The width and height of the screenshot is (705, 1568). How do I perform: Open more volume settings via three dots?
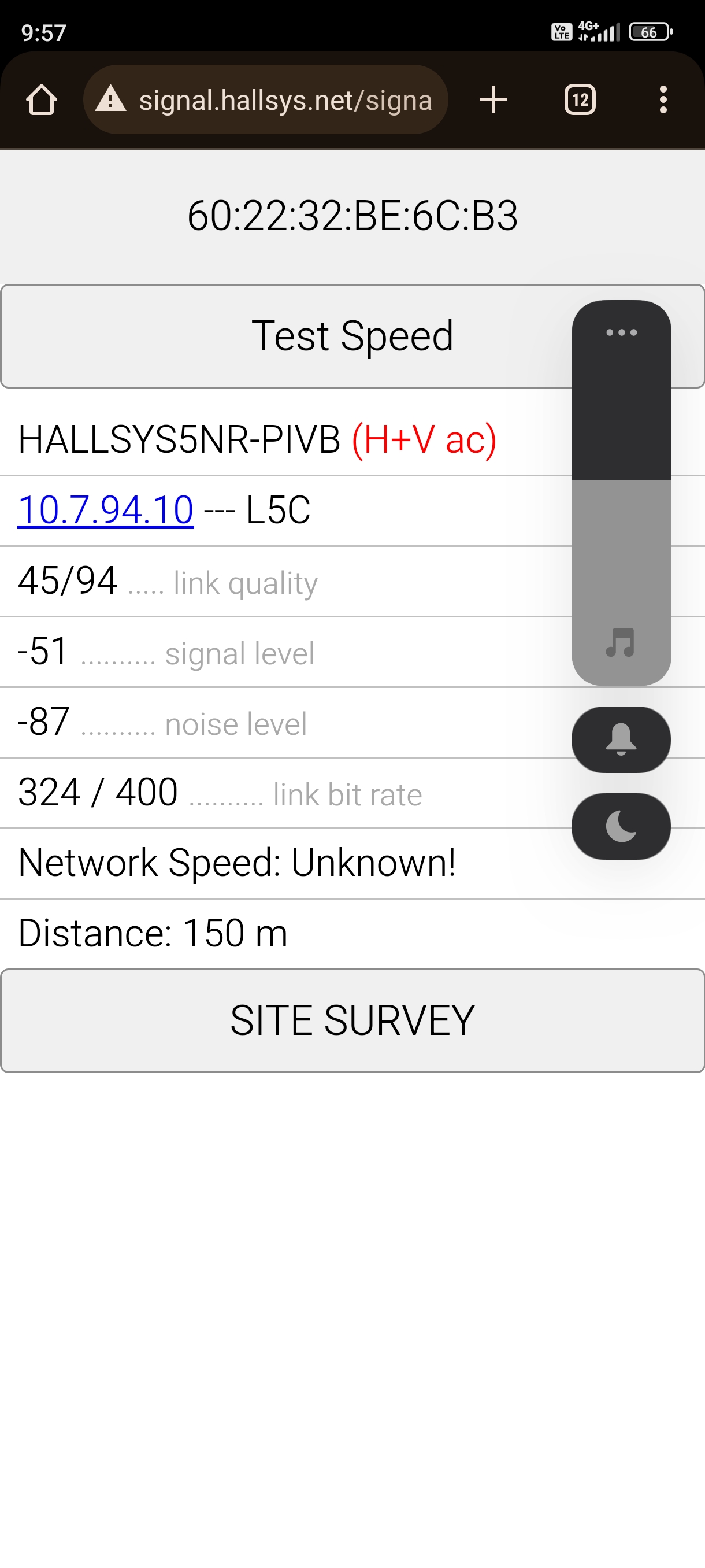click(621, 332)
